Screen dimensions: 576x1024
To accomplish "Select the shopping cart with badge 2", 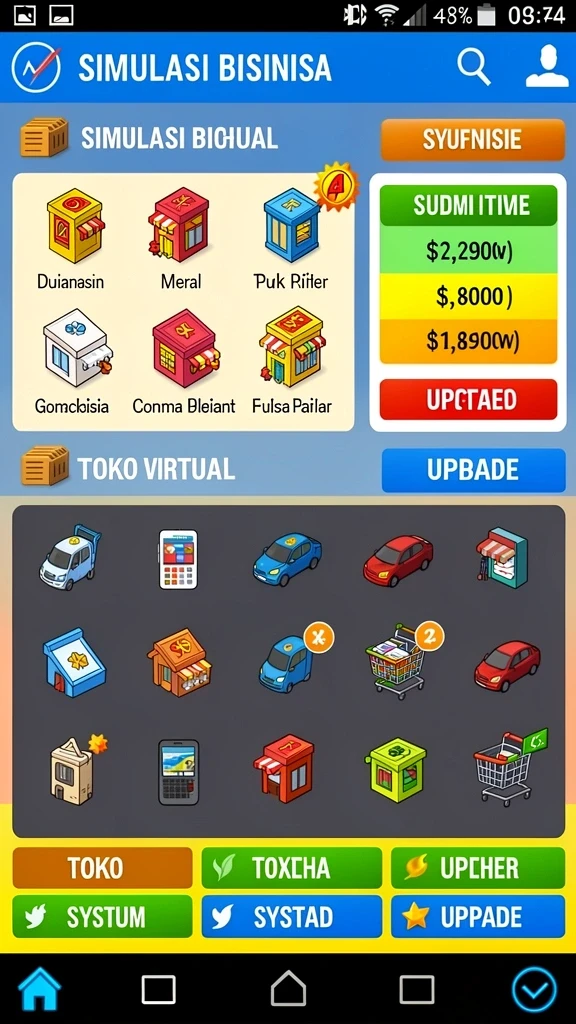I will pos(402,660).
